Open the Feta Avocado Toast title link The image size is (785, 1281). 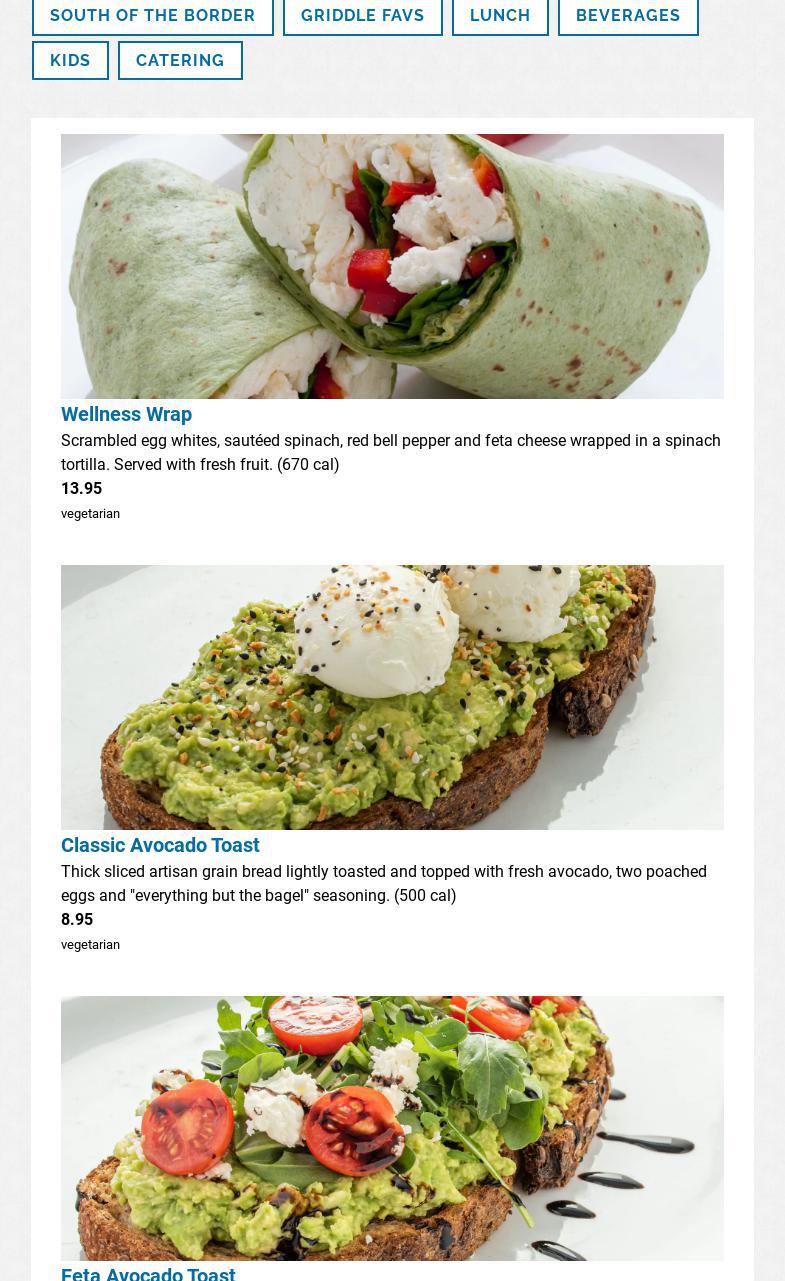[148, 1273]
